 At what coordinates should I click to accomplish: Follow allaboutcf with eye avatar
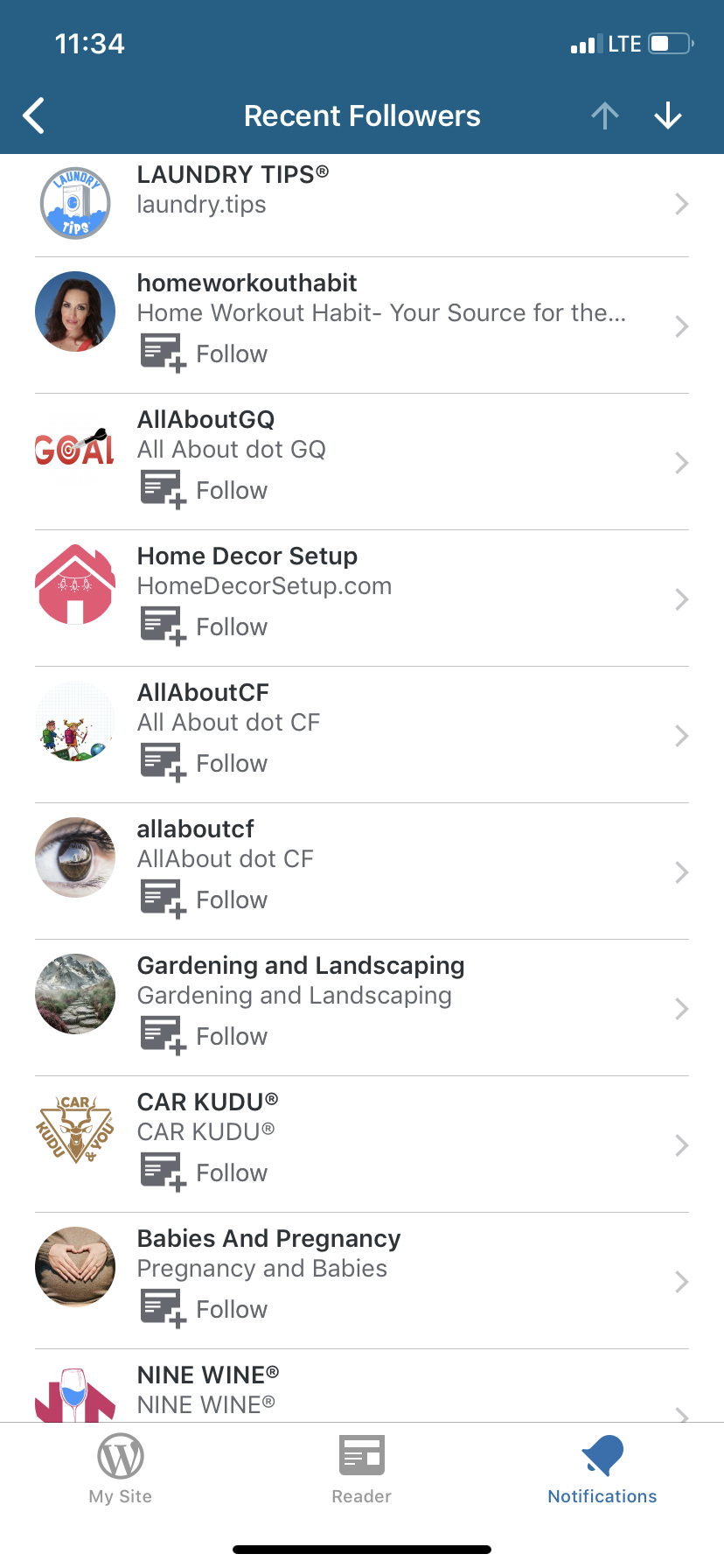coord(205,899)
